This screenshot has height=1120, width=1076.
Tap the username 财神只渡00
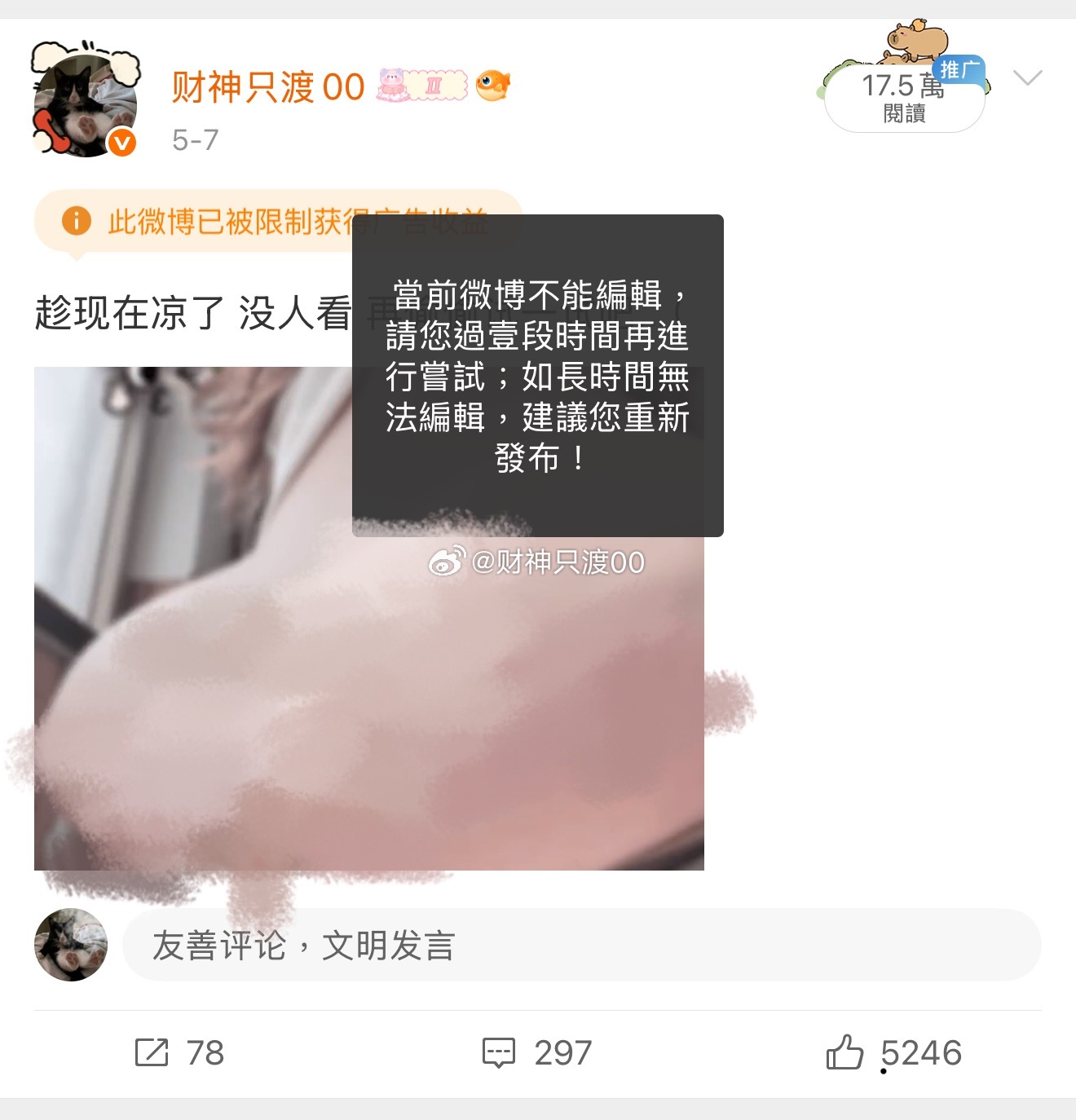click(x=267, y=86)
